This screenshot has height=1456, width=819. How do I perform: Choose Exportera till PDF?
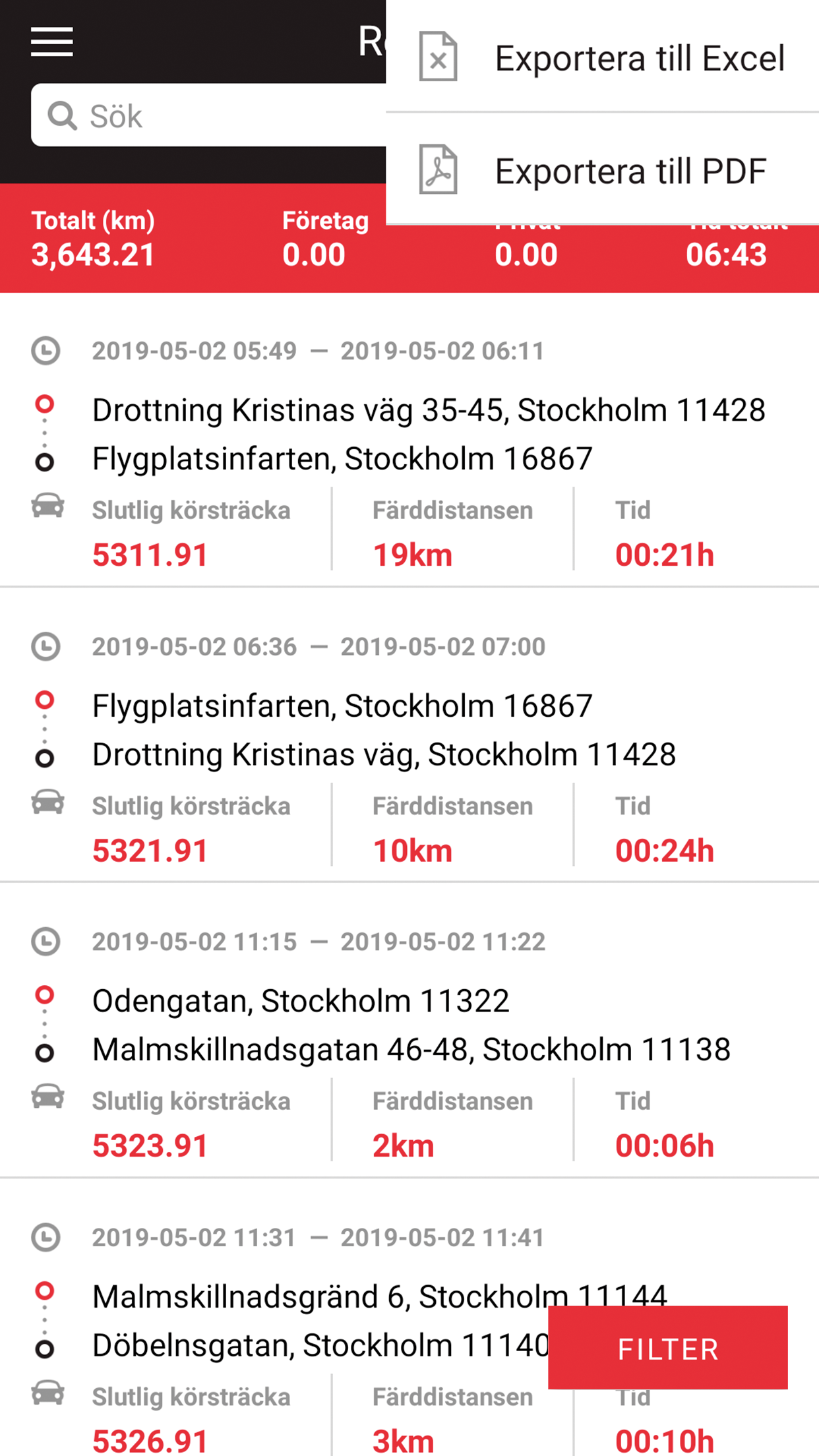tap(602, 170)
